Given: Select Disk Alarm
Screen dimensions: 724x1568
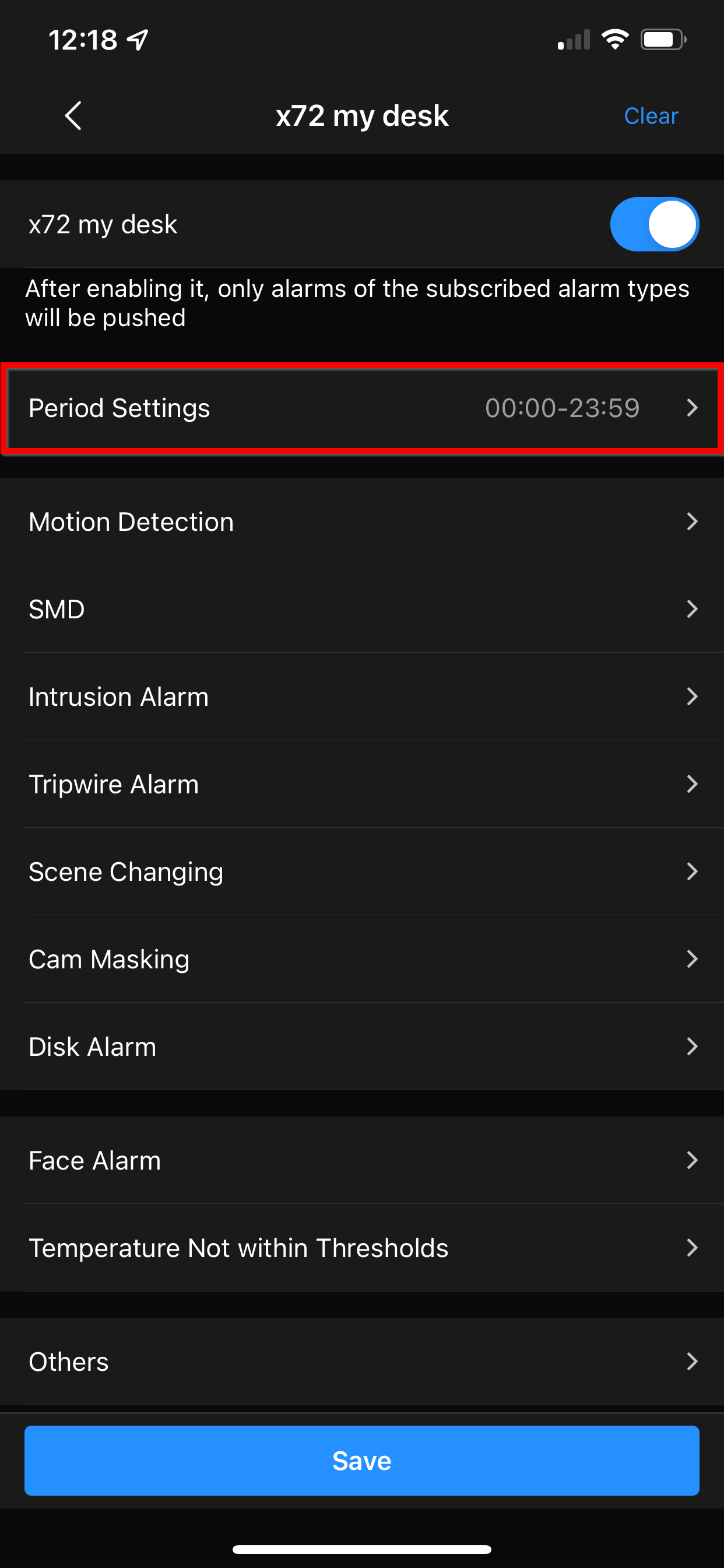Looking at the screenshot, I should (x=362, y=1047).
